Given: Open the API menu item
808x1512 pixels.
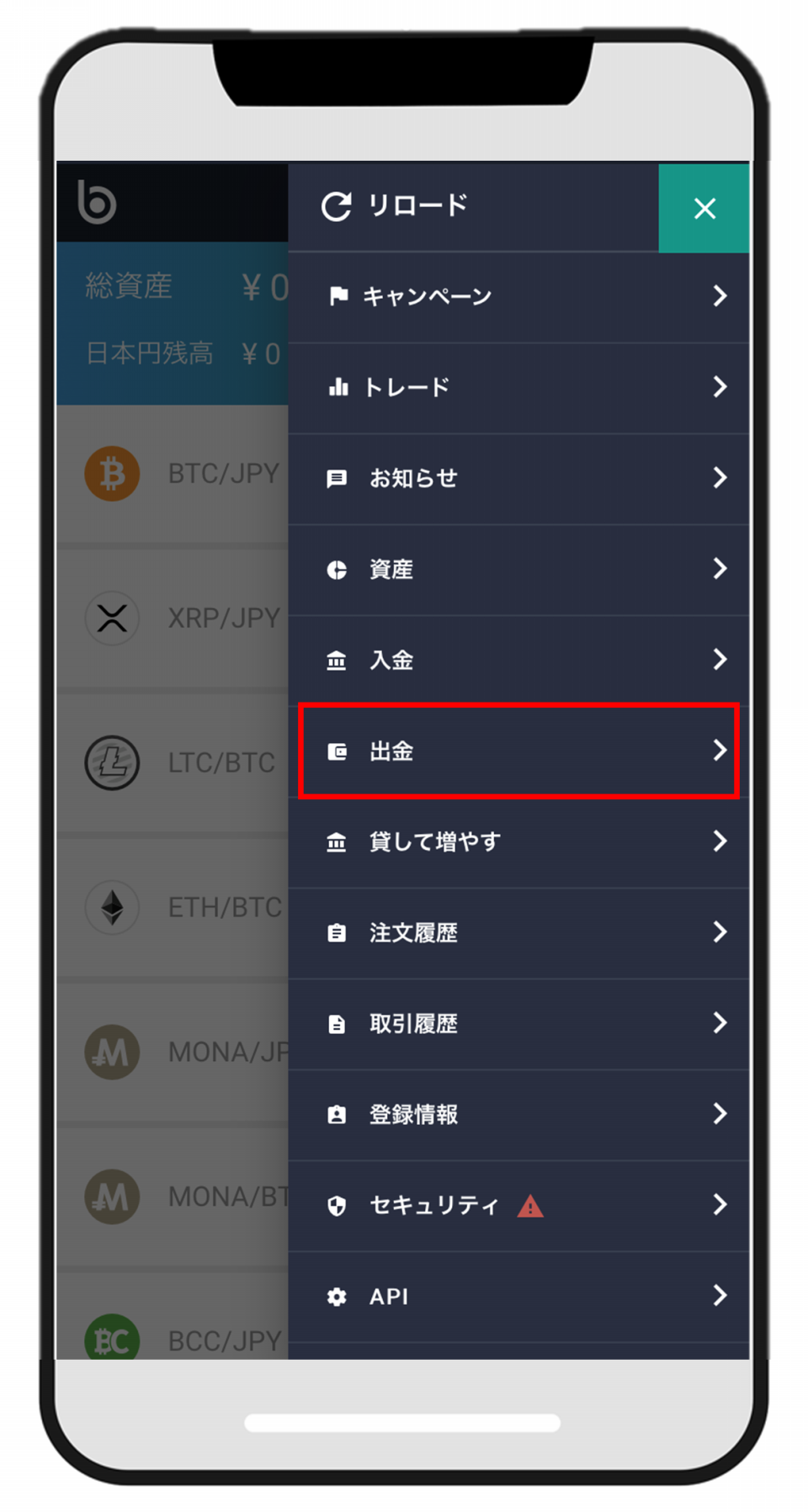Looking at the screenshot, I should (518, 1297).
